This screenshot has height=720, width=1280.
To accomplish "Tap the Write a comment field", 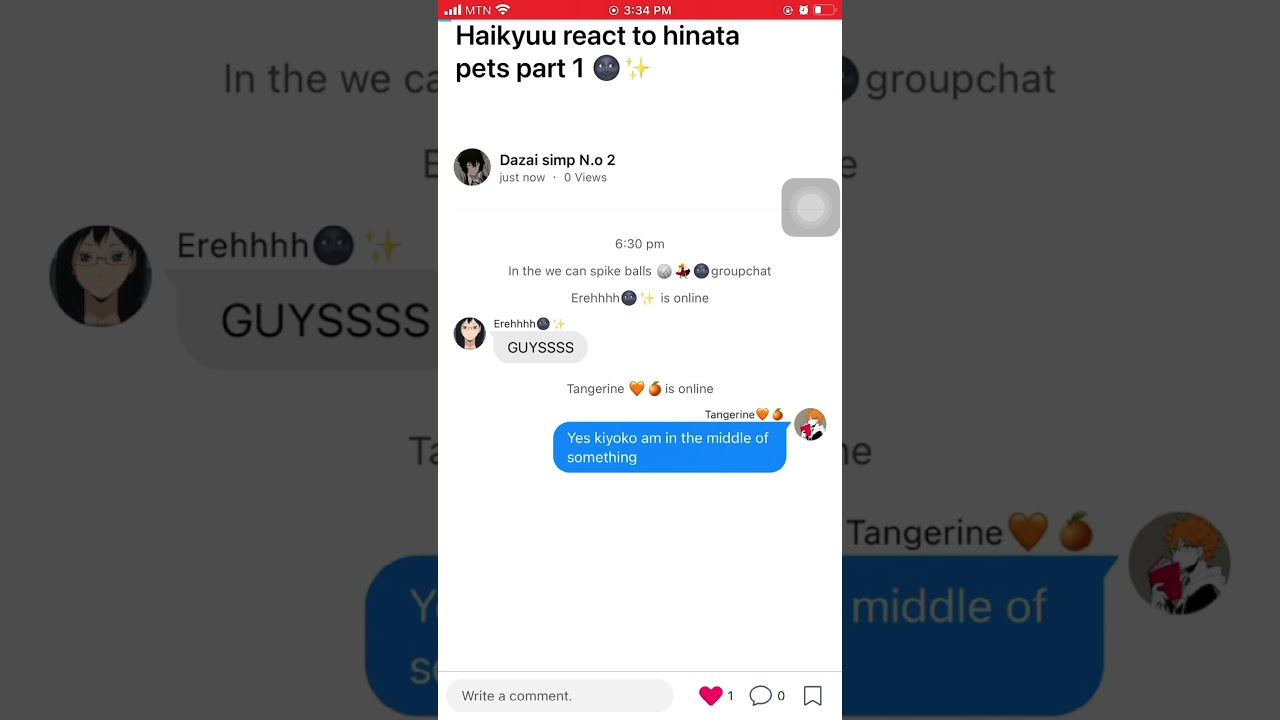I will [x=559, y=696].
